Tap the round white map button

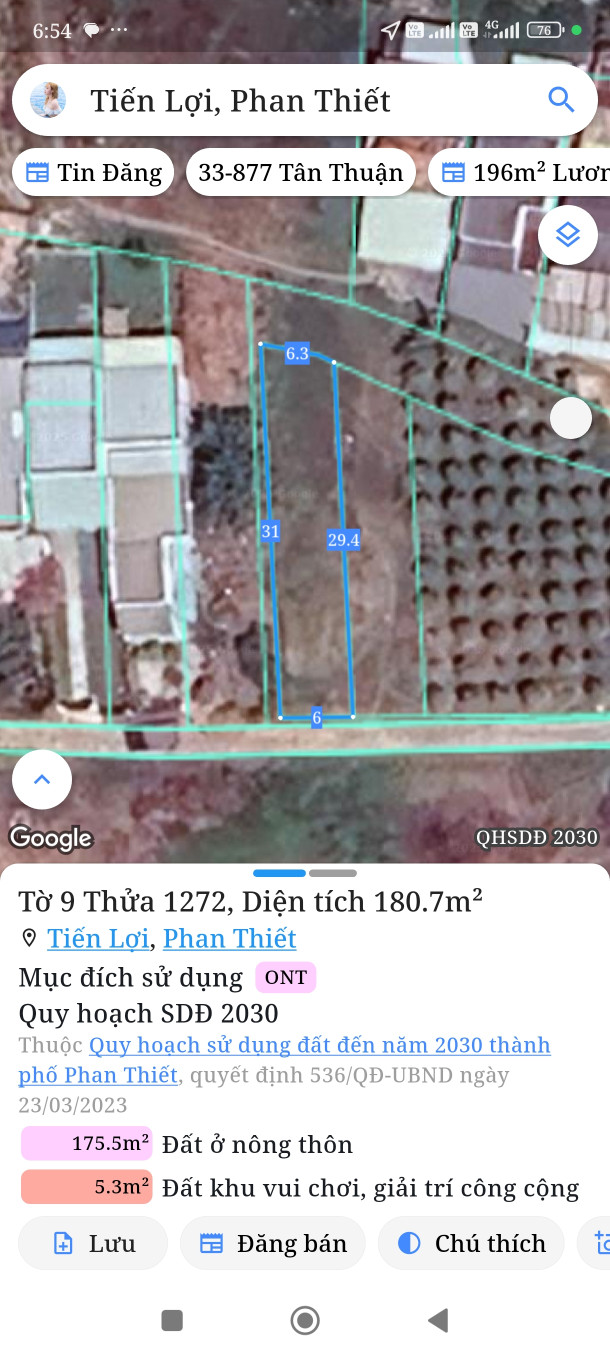571,418
